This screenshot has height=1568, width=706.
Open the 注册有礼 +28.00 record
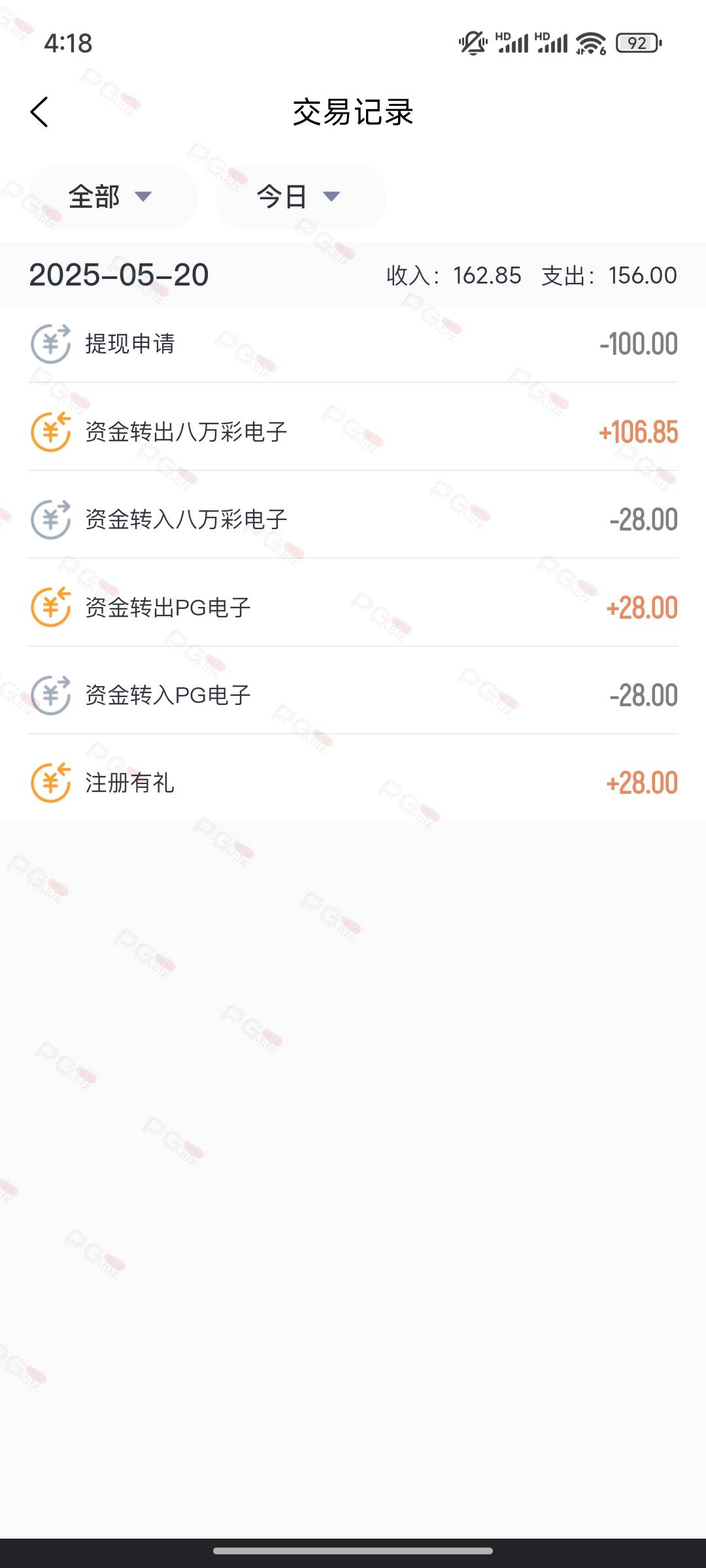(x=353, y=783)
